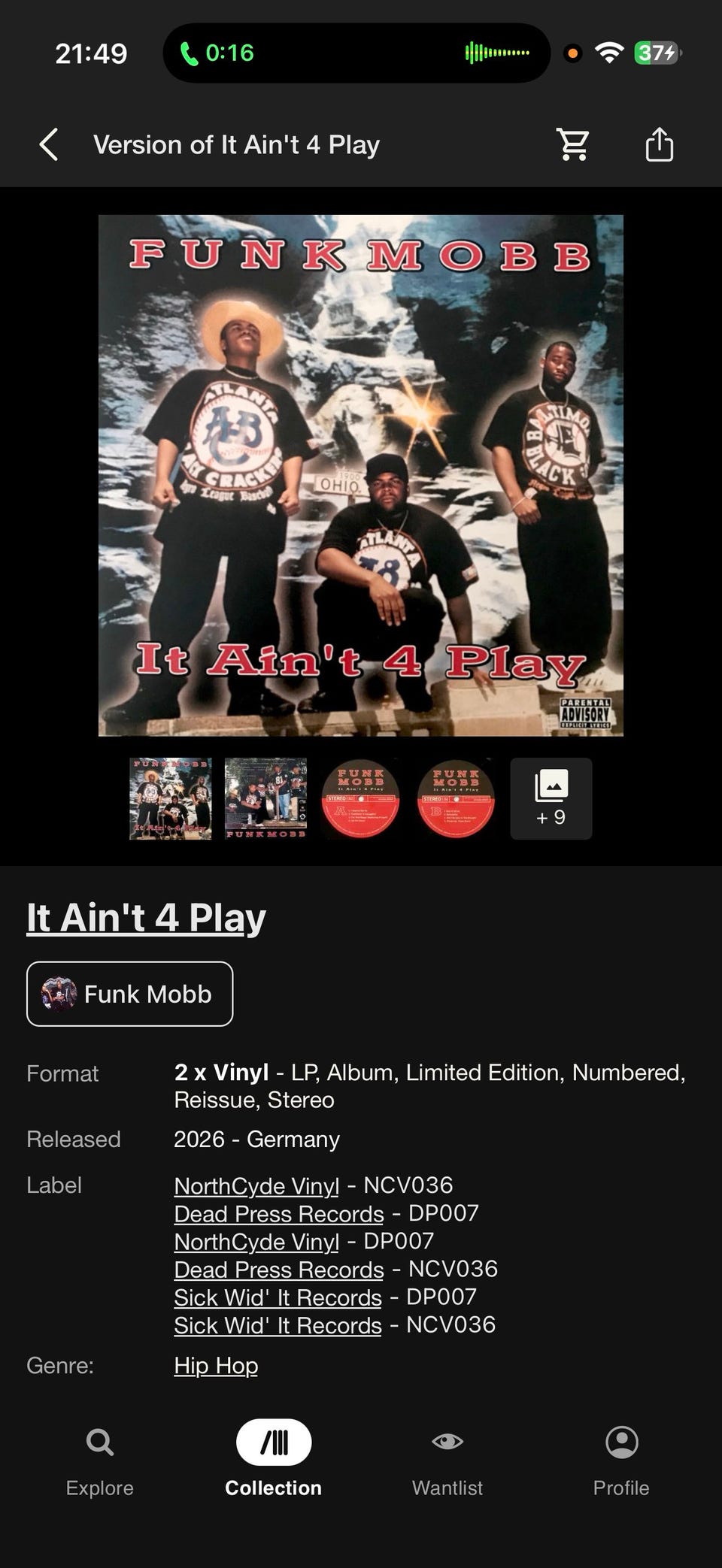Viewport: 722px width, 1568px height.
Task: Select the back cover thumbnail
Action: tap(265, 798)
